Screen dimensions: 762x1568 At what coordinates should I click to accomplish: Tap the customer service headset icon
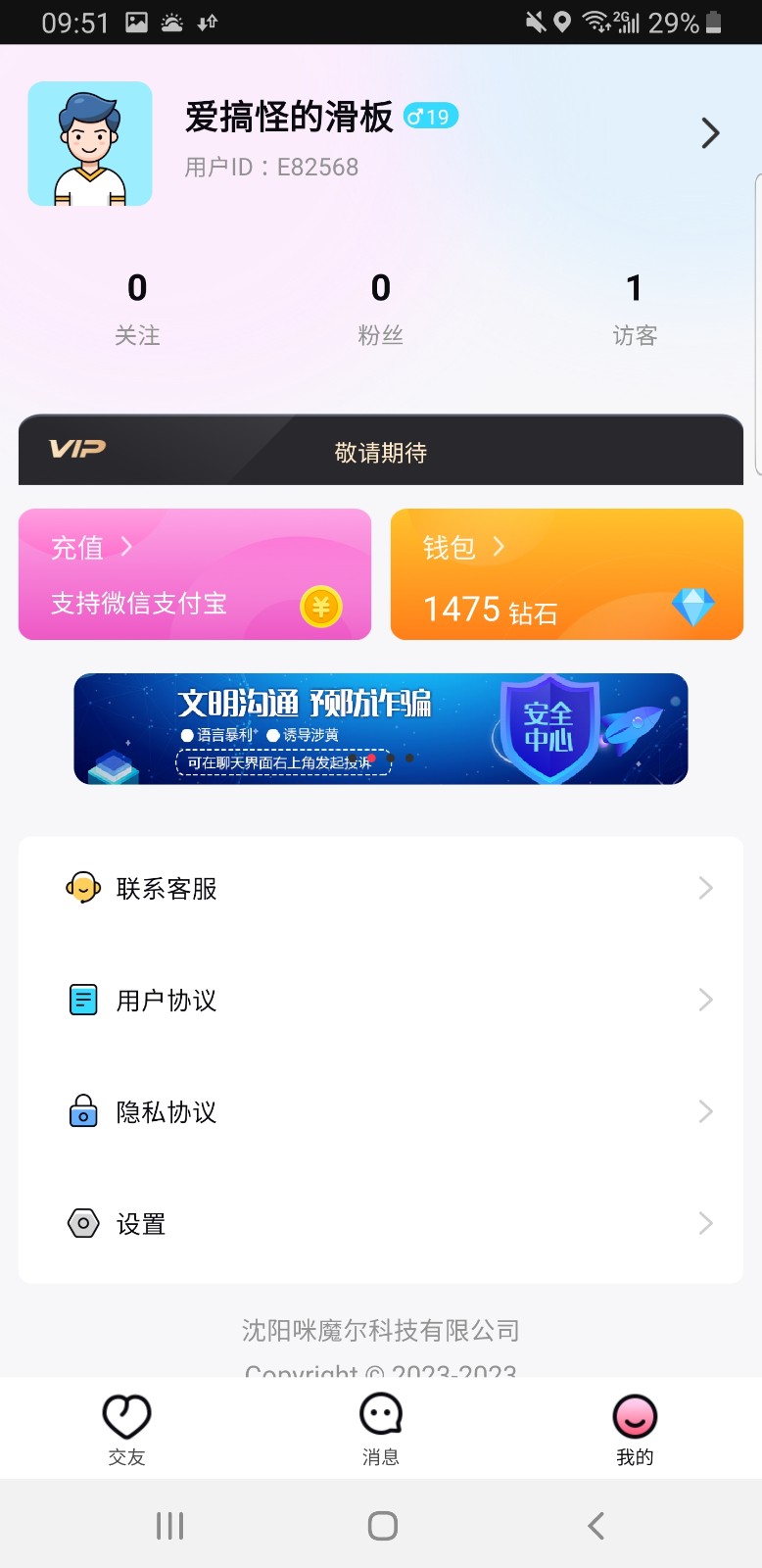pyautogui.click(x=83, y=888)
